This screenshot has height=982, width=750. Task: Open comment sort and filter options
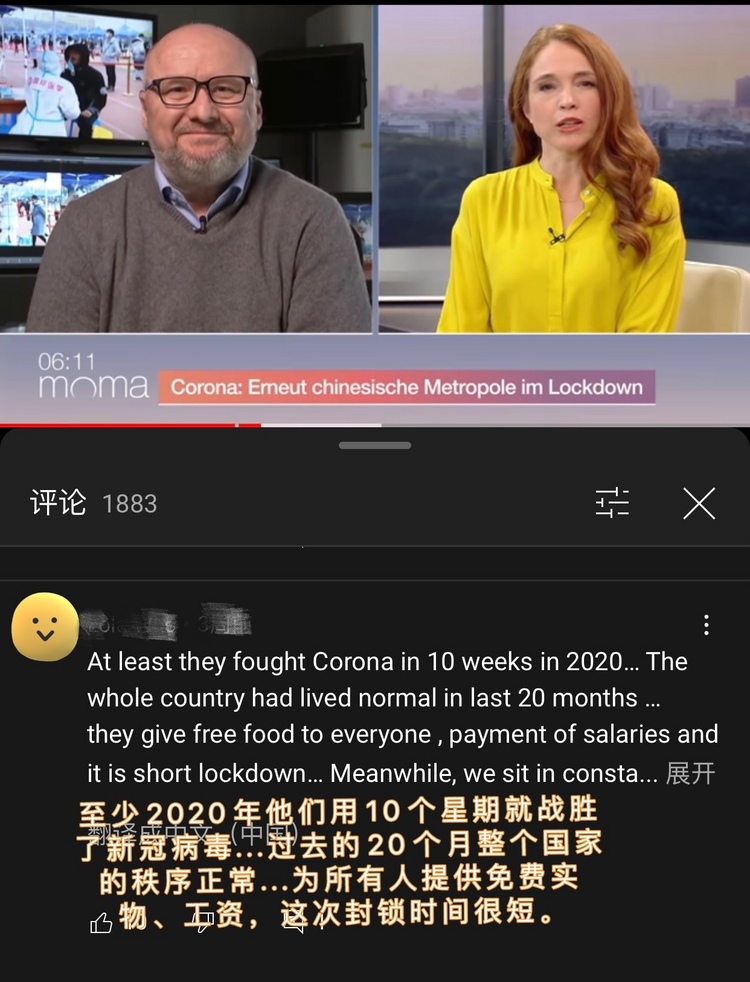(x=612, y=502)
